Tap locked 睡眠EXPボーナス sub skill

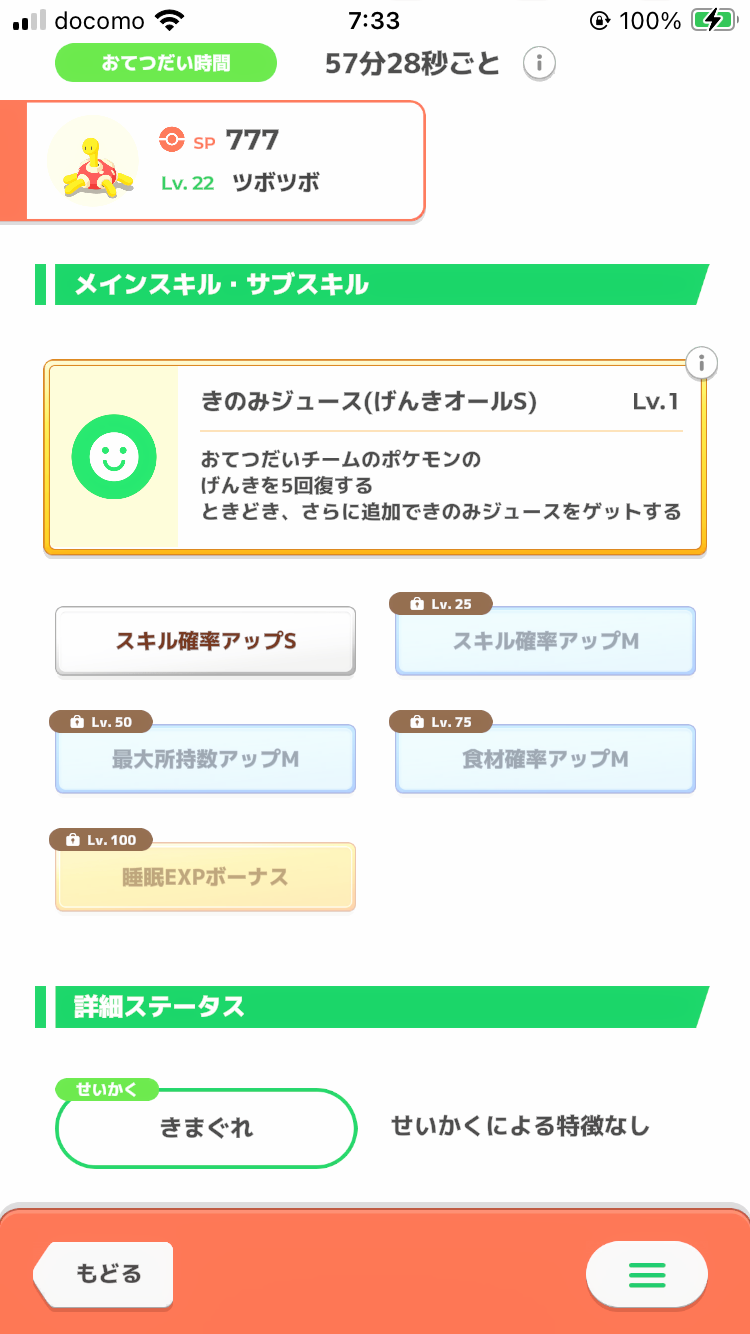205,877
